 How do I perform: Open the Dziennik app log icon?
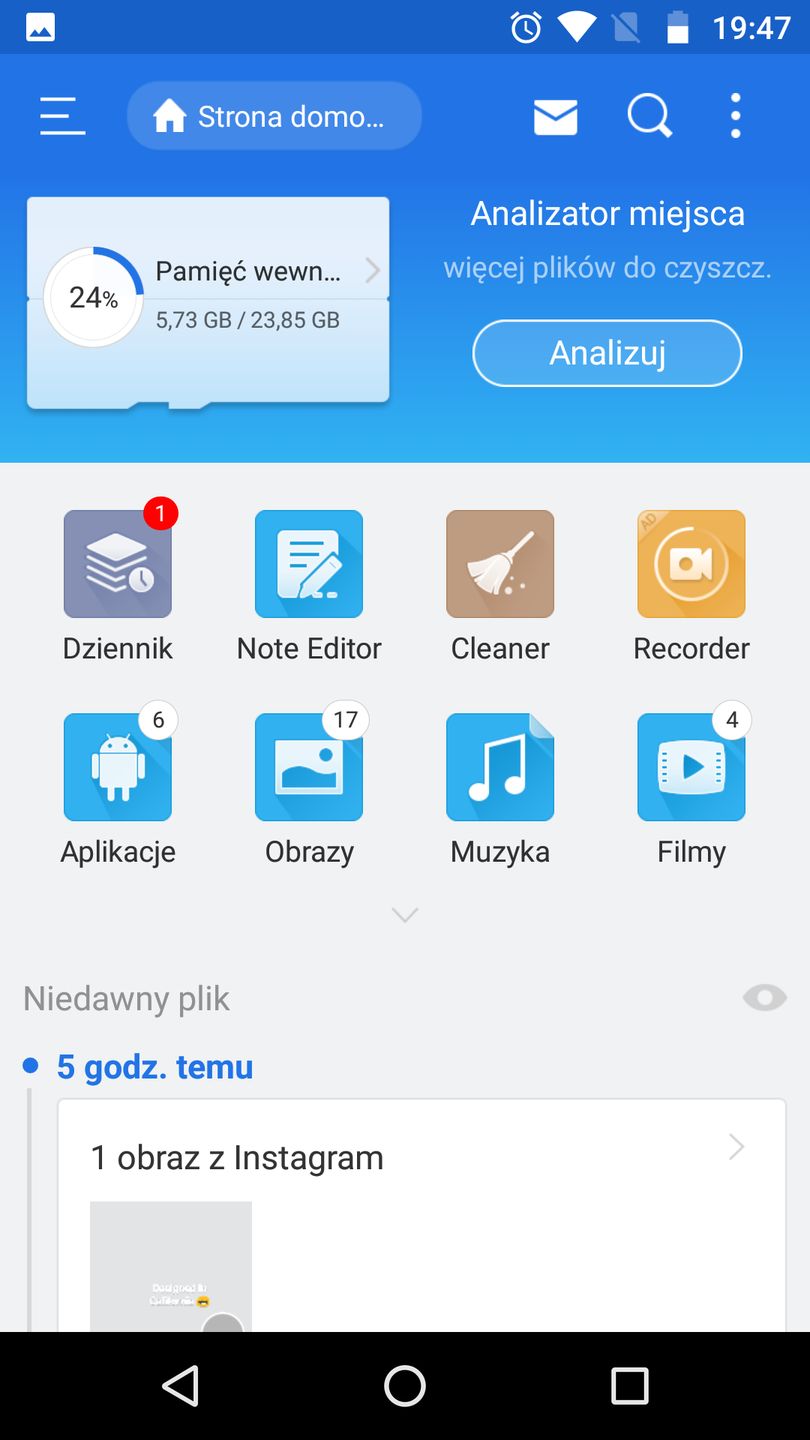pos(117,563)
